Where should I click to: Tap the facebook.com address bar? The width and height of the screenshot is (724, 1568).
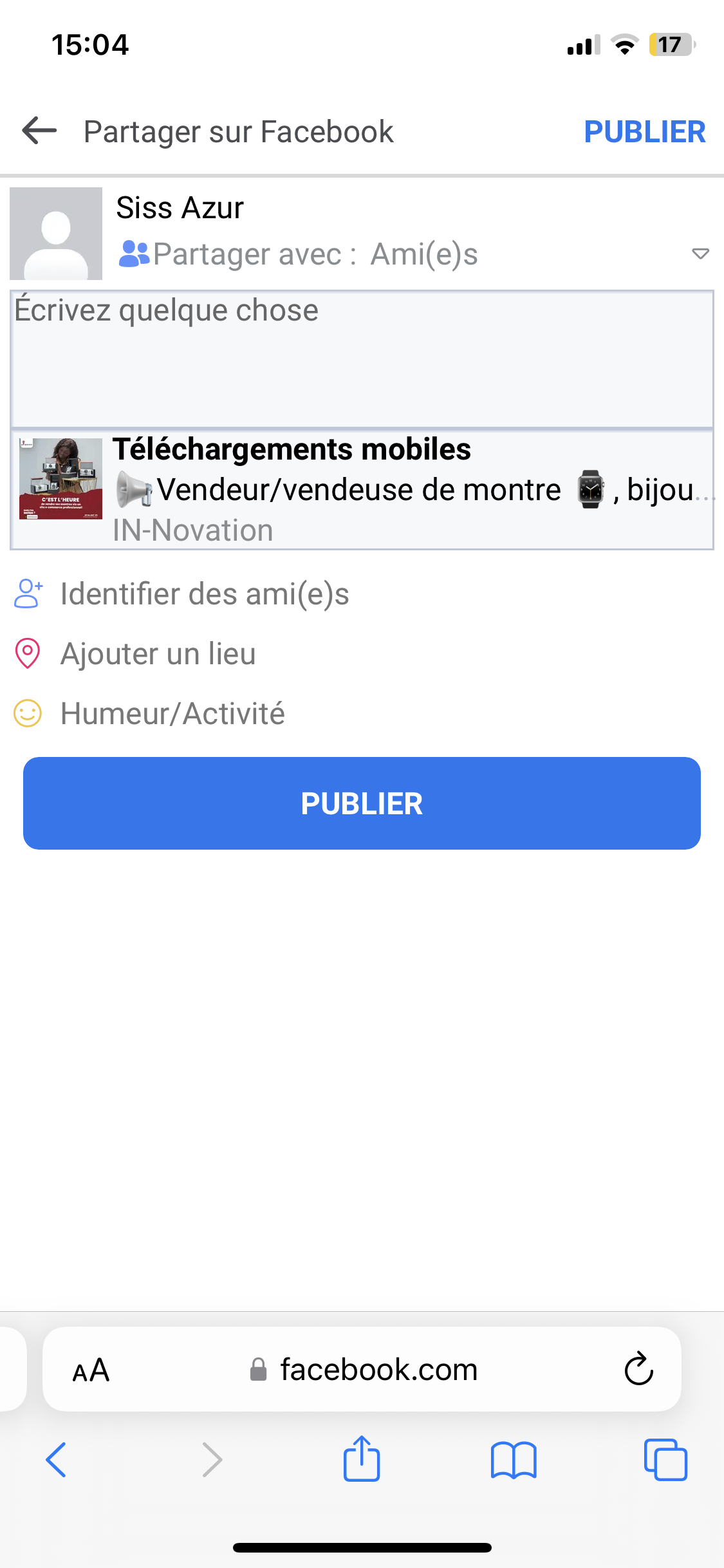pos(378,1370)
